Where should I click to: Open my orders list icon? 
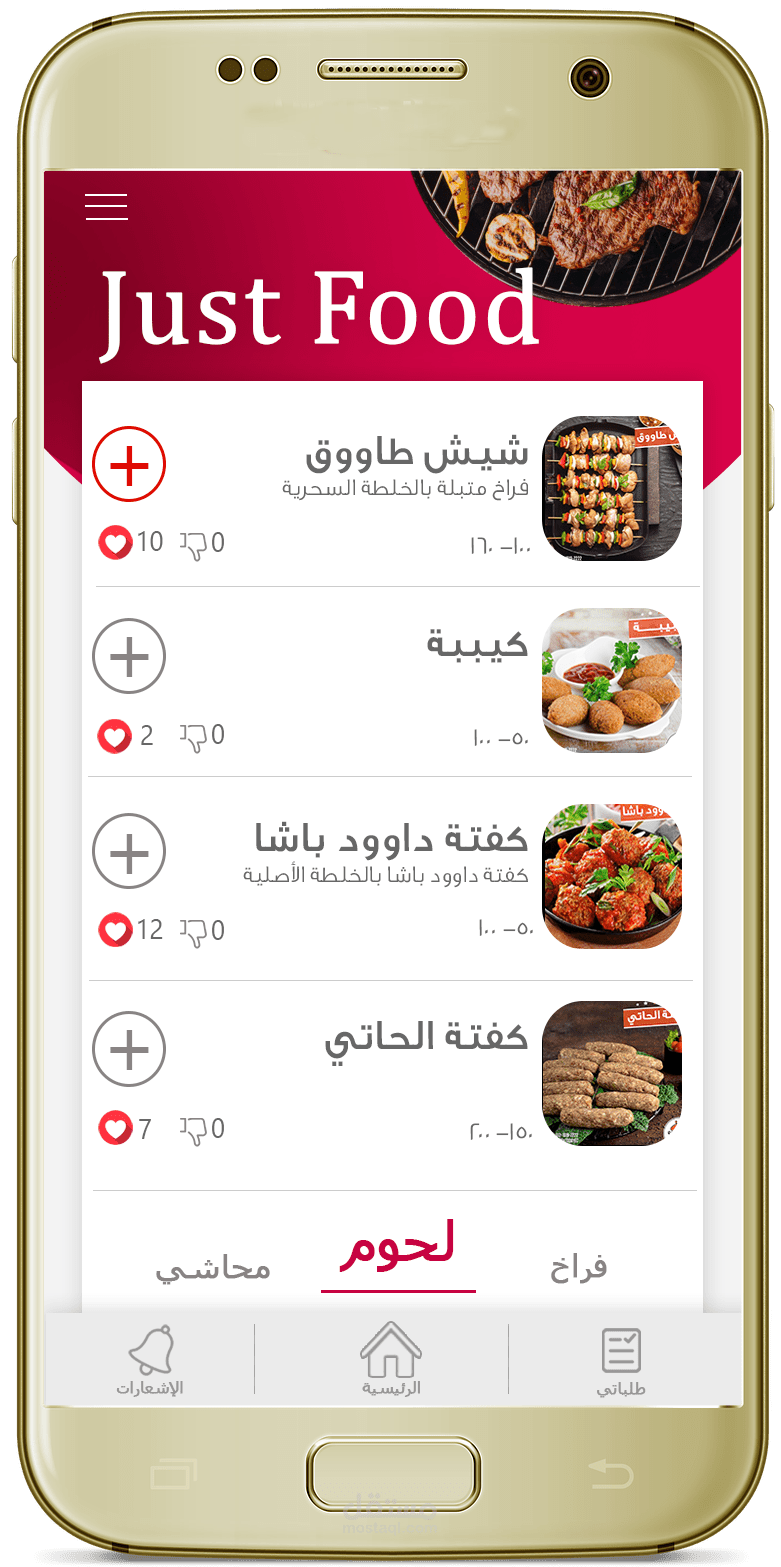(x=623, y=1350)
